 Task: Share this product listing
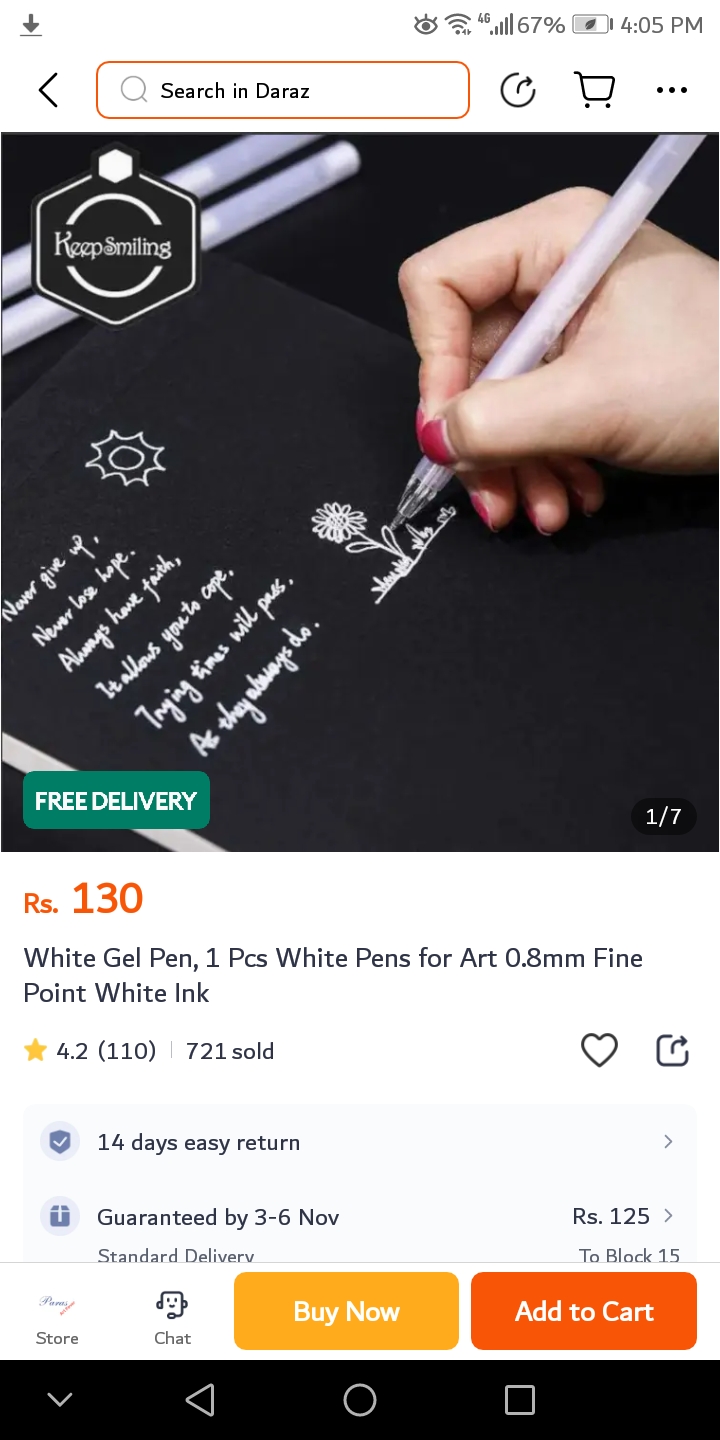pyautogui.click(x=672, y=1050)
